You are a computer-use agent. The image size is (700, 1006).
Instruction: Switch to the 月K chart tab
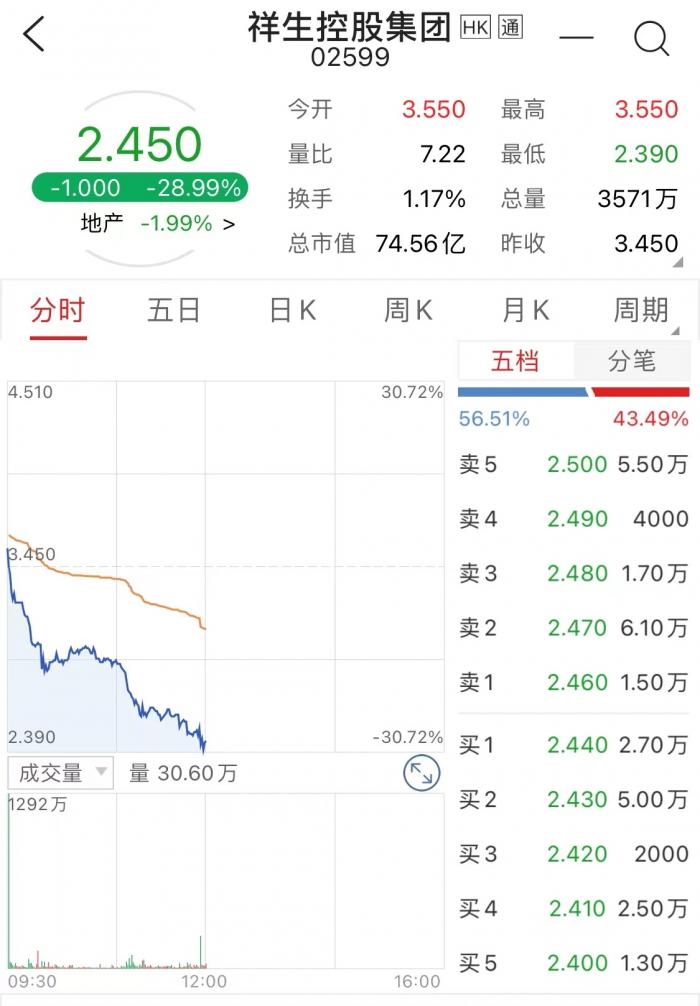525,311
